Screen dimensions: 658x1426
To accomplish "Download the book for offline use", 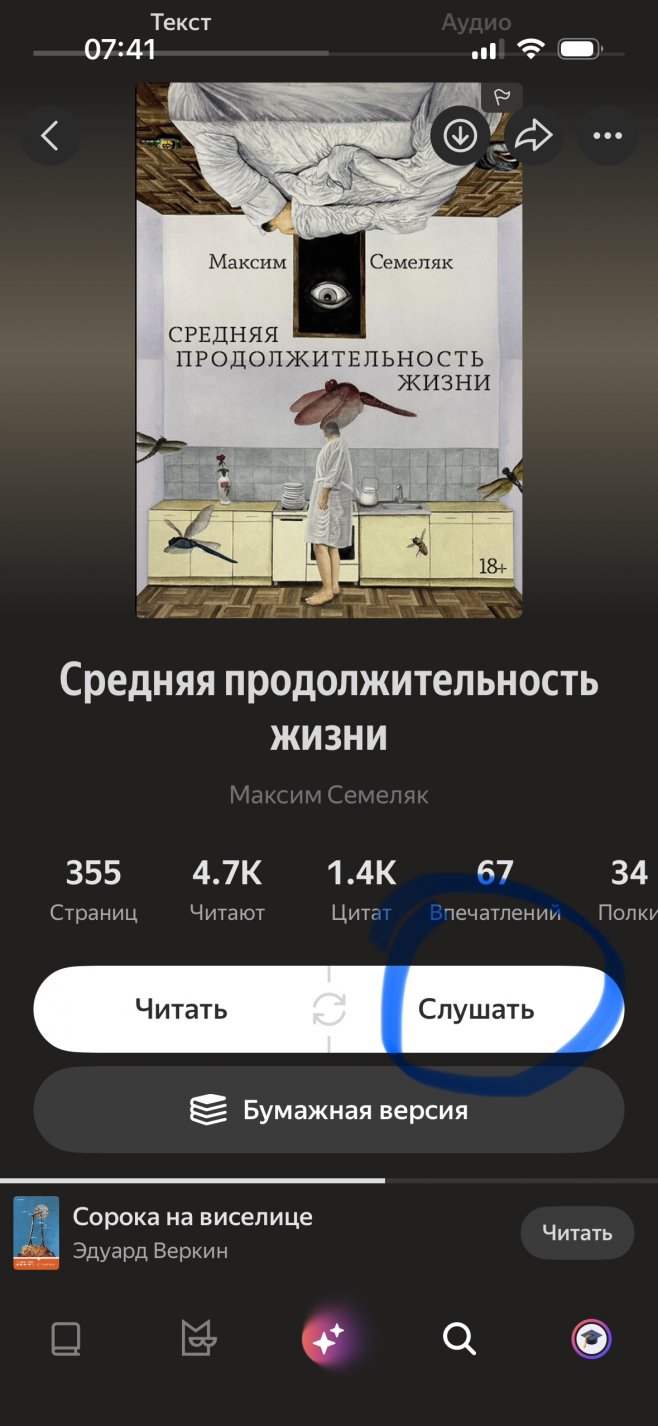I will point(460,135).
